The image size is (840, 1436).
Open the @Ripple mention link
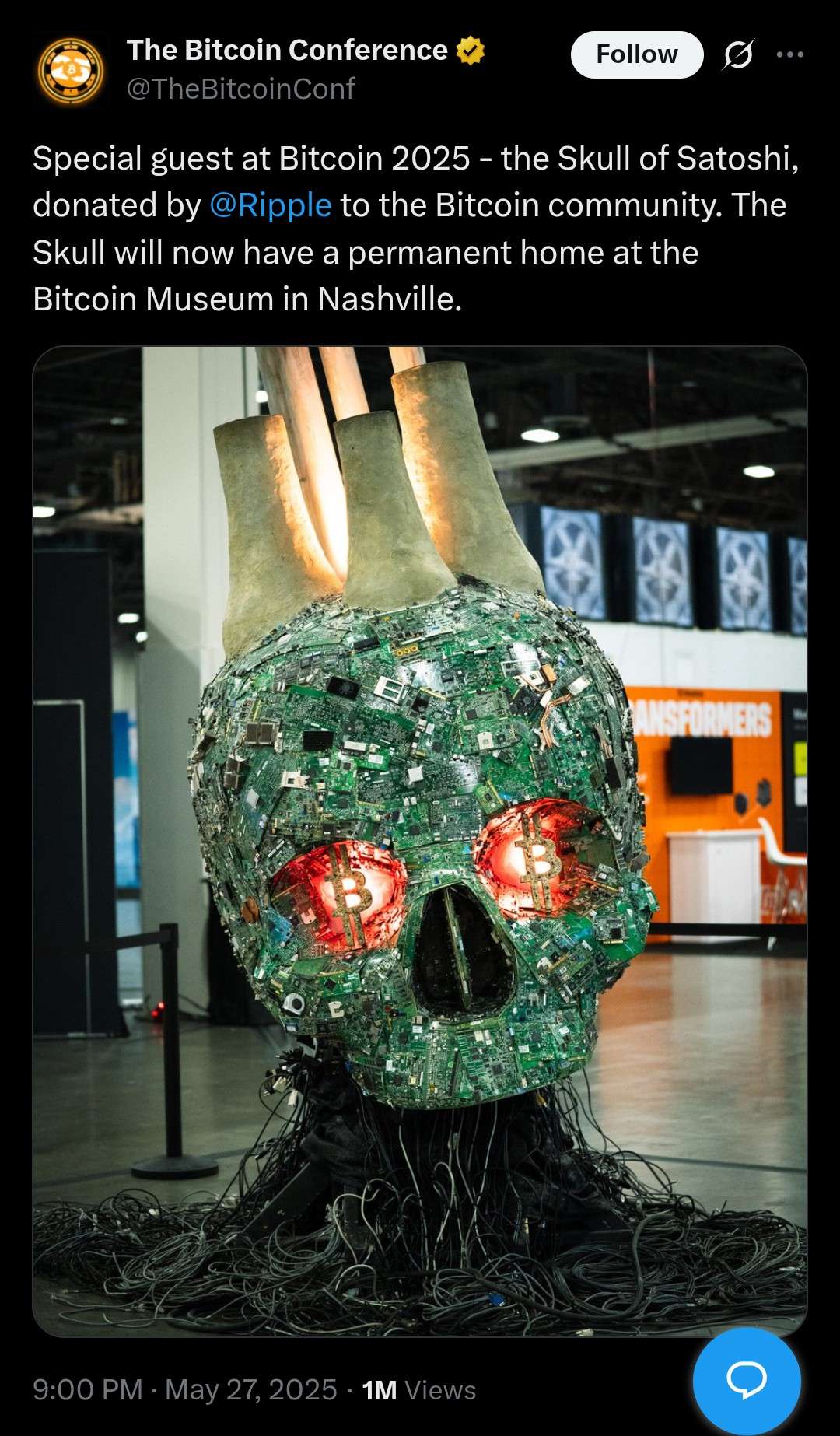pyautogui.click(x=270, y=205)
